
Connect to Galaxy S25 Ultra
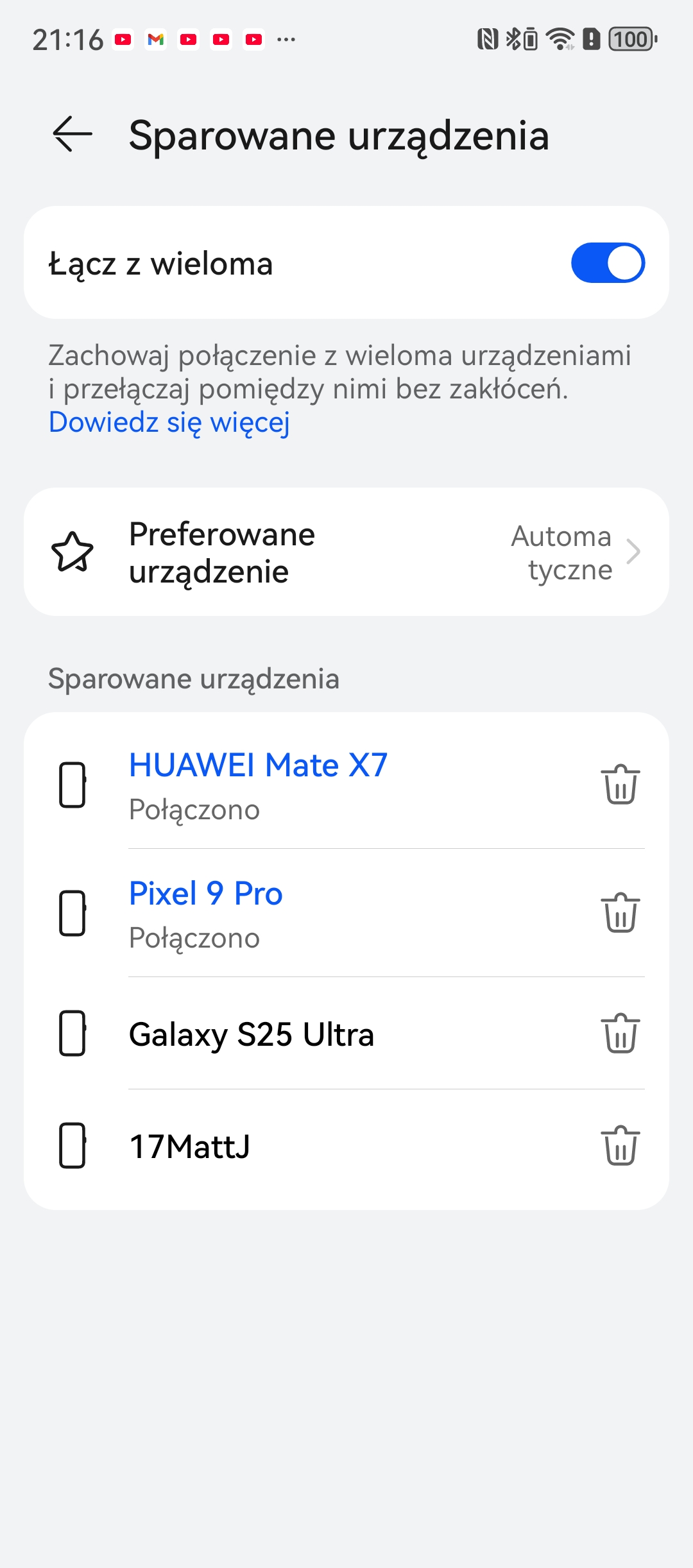252,1034
